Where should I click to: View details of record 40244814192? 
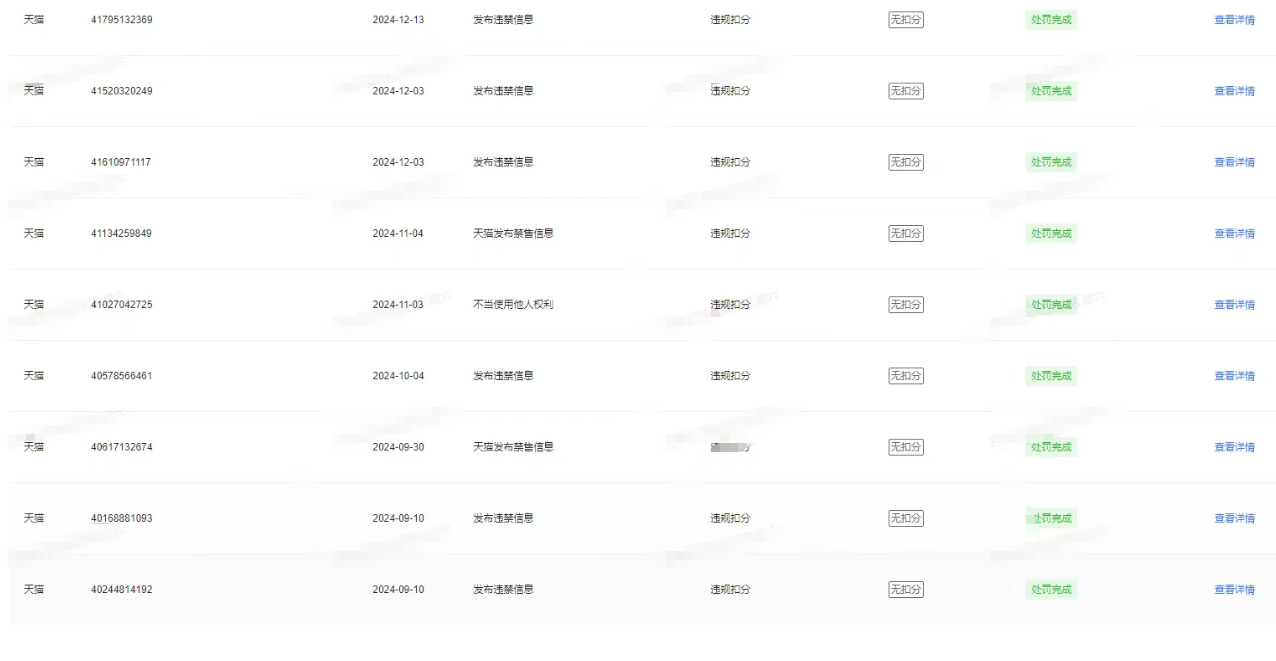[x=1234, y=590]
